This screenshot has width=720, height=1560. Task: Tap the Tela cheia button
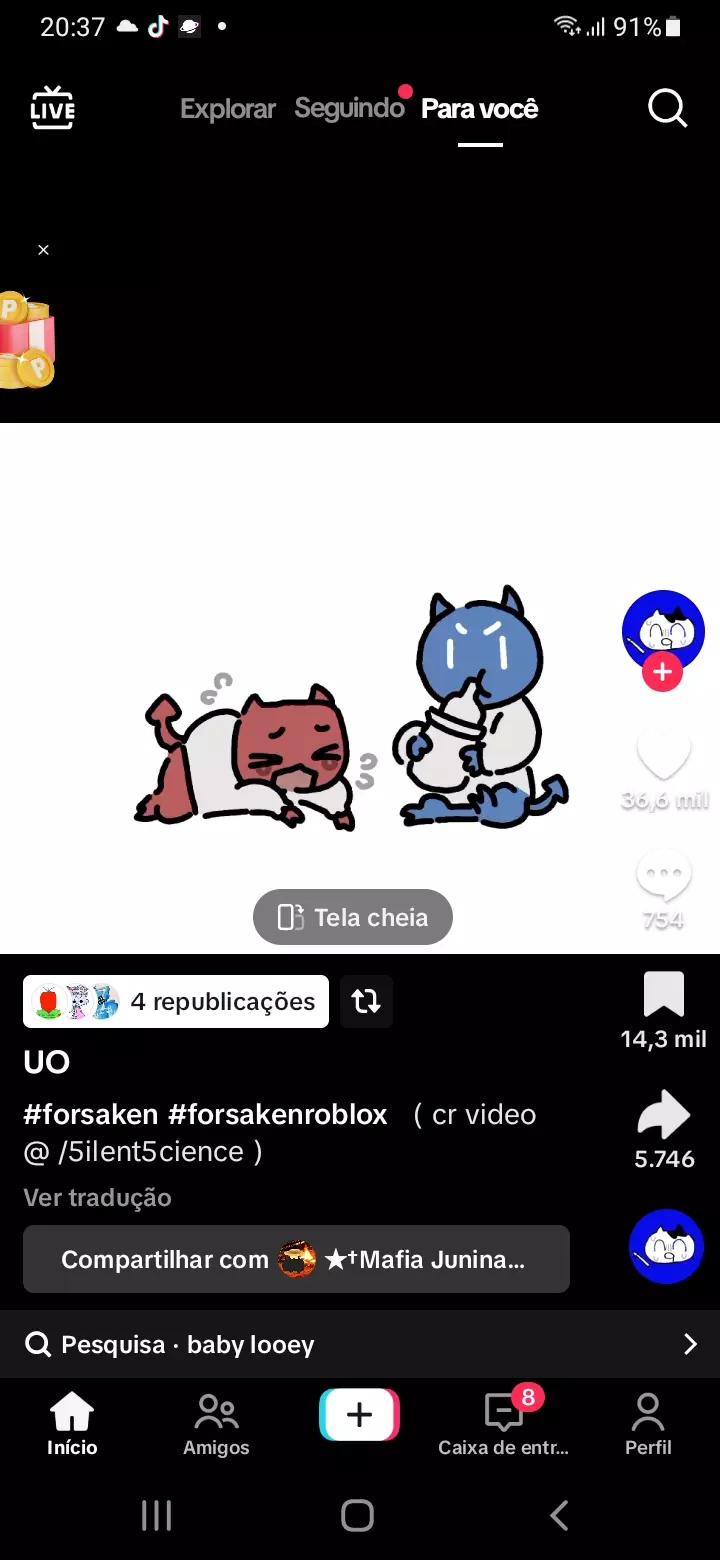[x=353, y=917]
